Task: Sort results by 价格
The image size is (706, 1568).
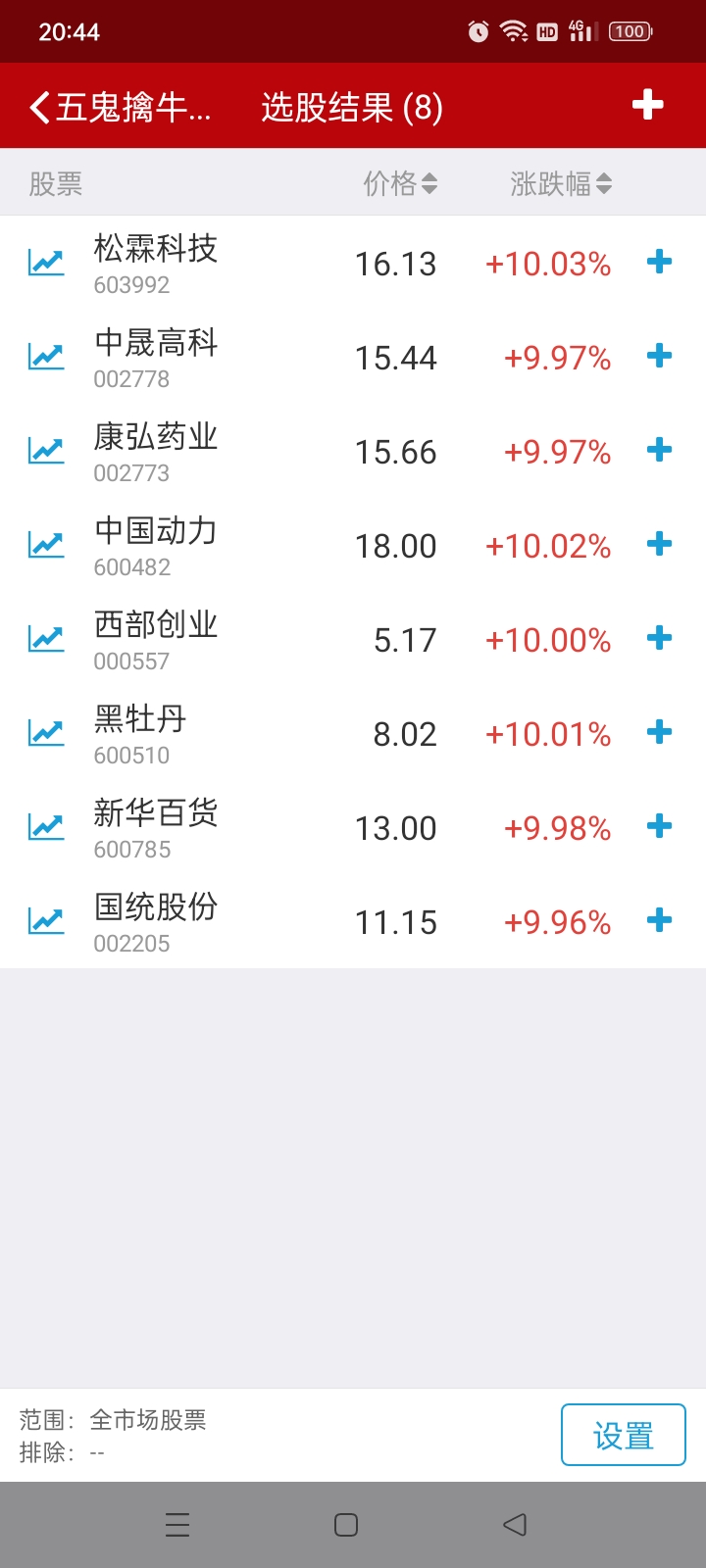Action: (400, 183)
